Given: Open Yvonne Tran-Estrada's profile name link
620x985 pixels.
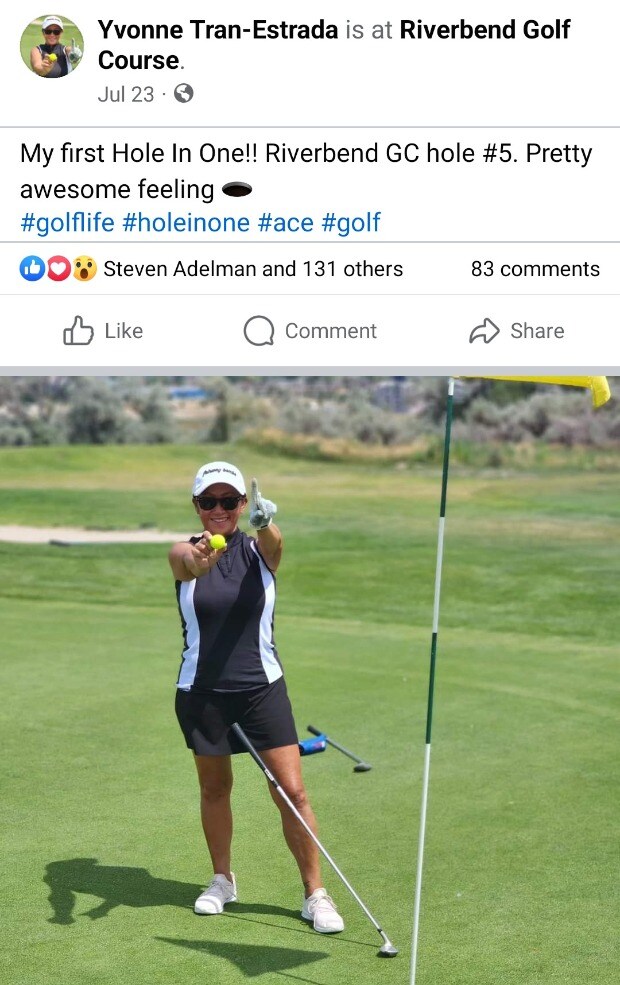Looking at the screenshot, I should [x=218, y=30].
